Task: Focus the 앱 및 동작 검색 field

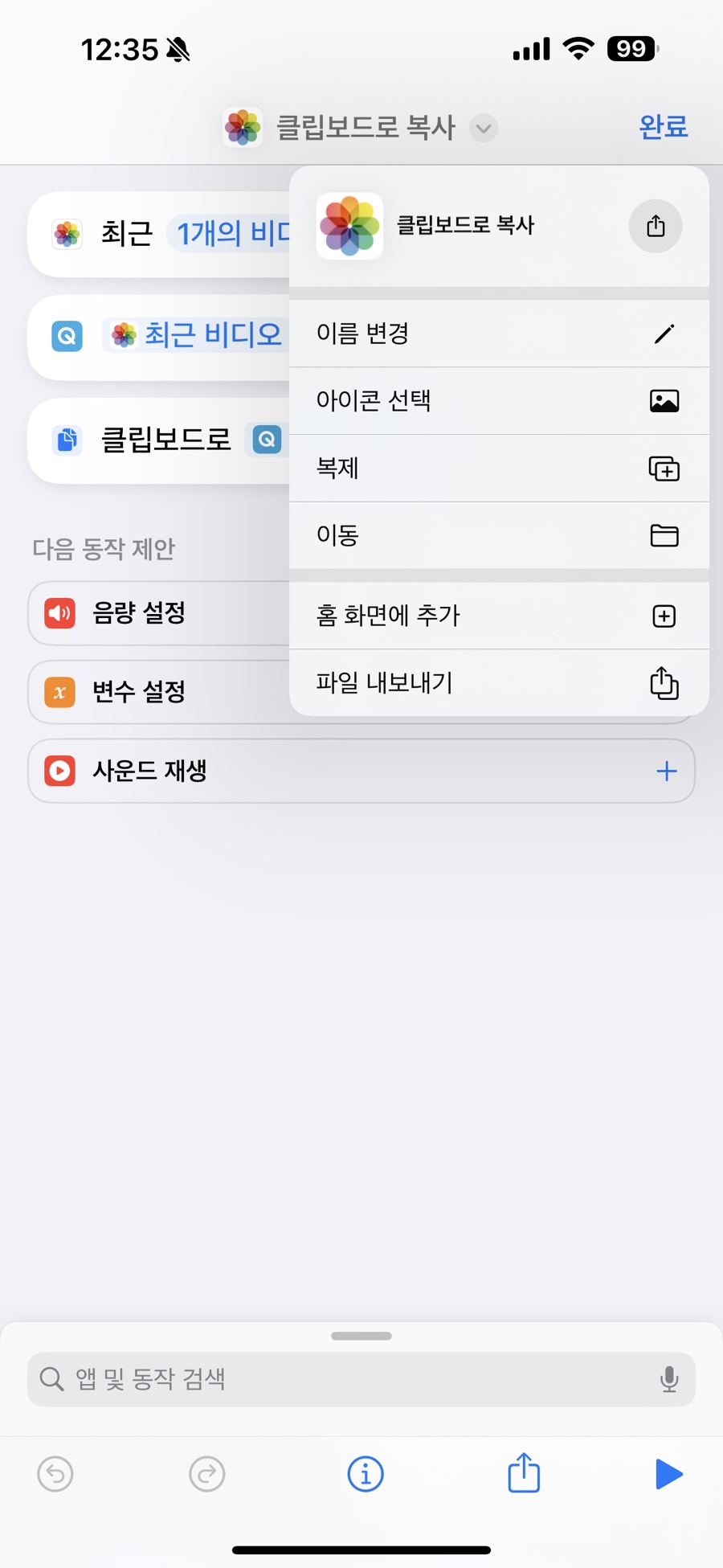Action: click(345, 1379)
